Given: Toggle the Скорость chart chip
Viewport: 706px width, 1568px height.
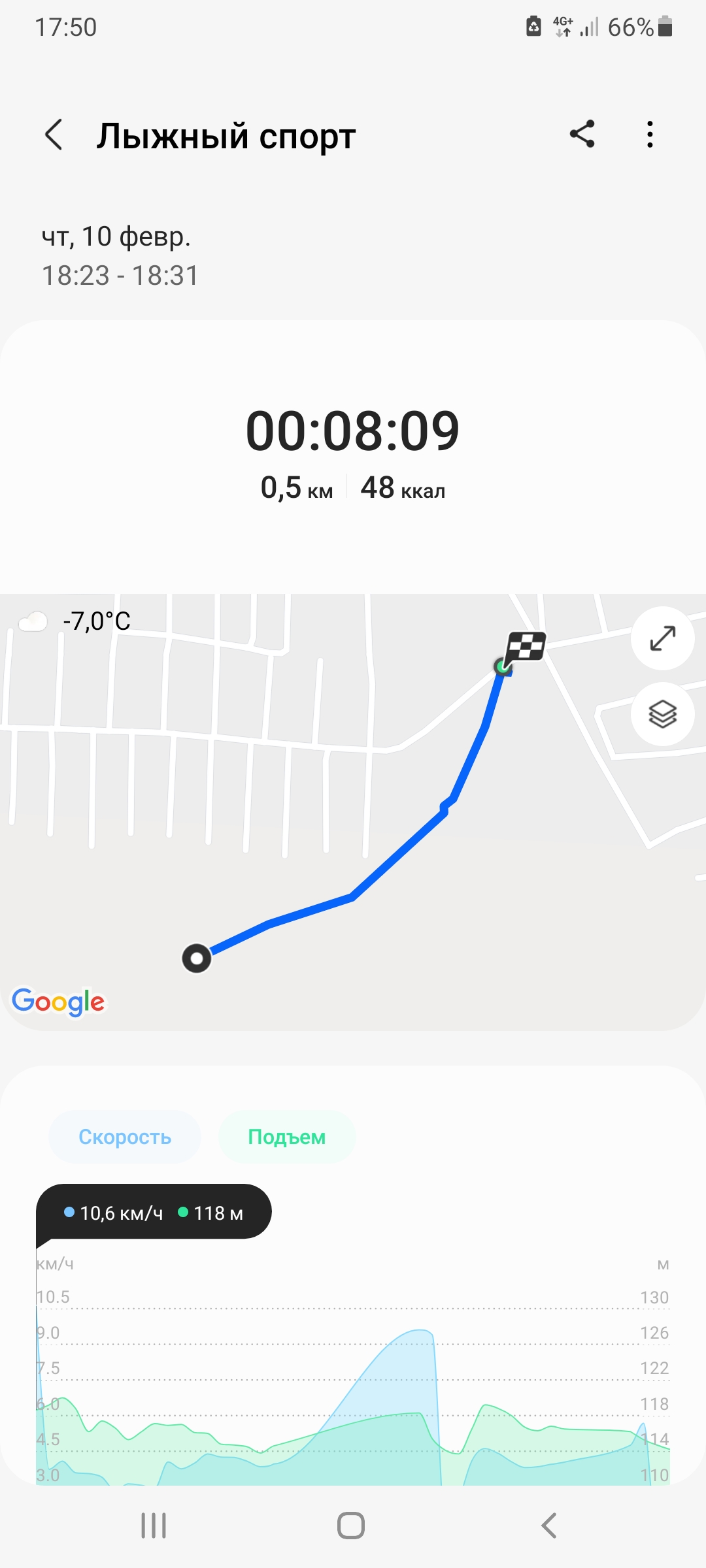Looking at the screenshot, I should click(x=125, y=1137).
